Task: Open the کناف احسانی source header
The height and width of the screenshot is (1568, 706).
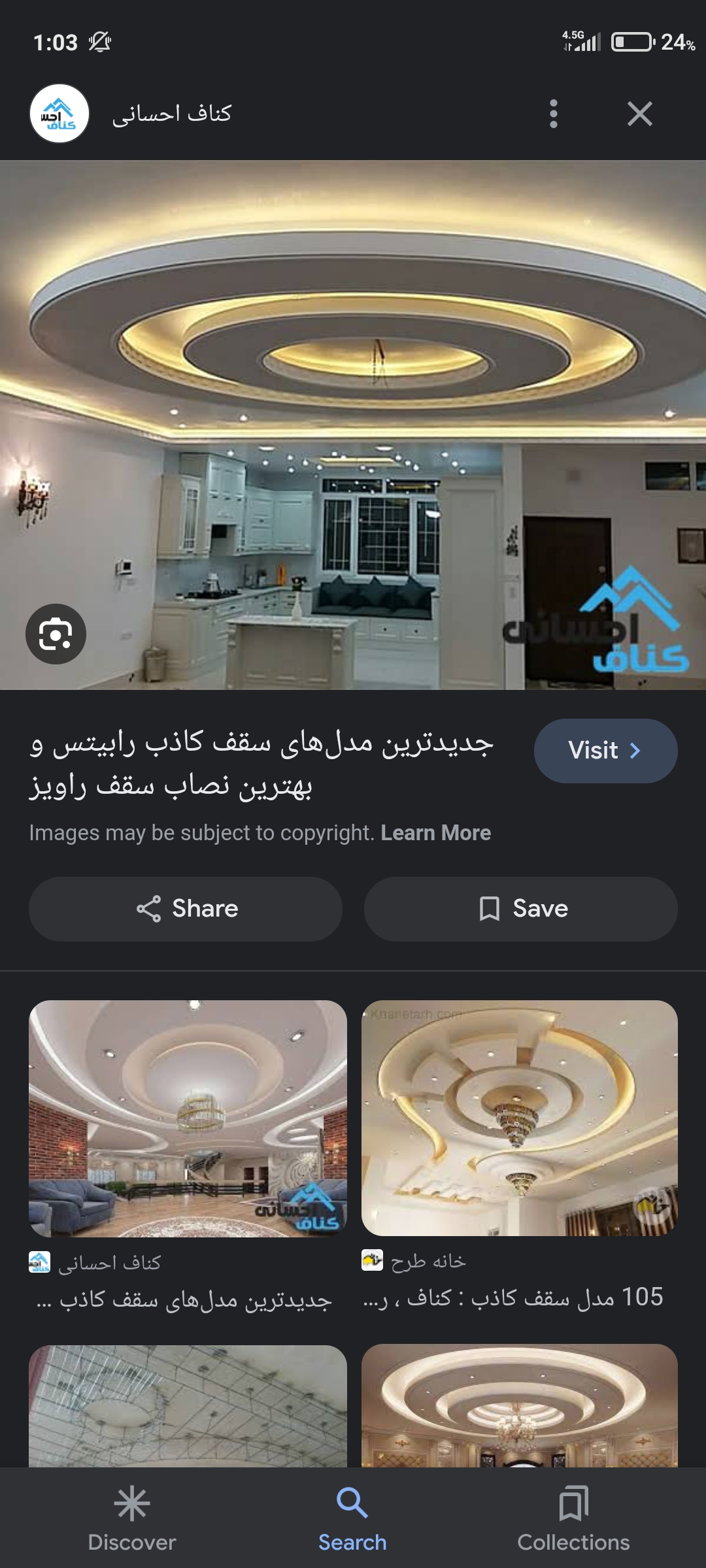Action: pos(171,114)
